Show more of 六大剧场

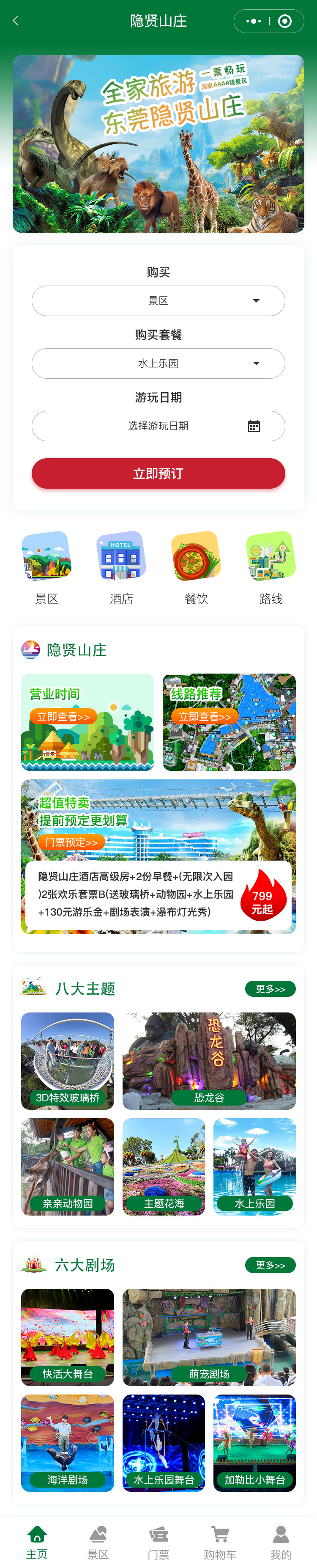click(x=270, y=1265)
